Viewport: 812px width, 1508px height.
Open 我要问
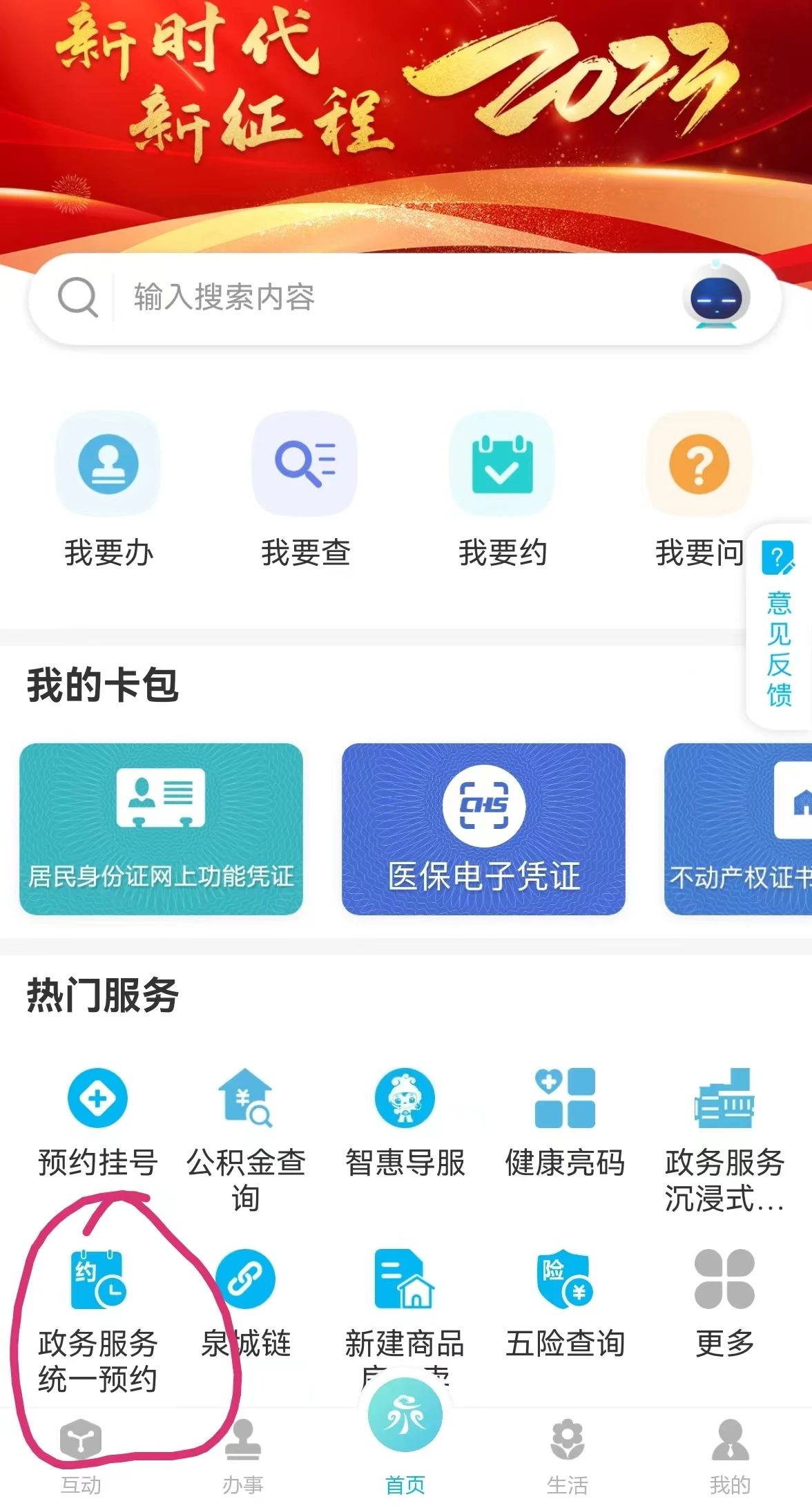click(699, 490)
